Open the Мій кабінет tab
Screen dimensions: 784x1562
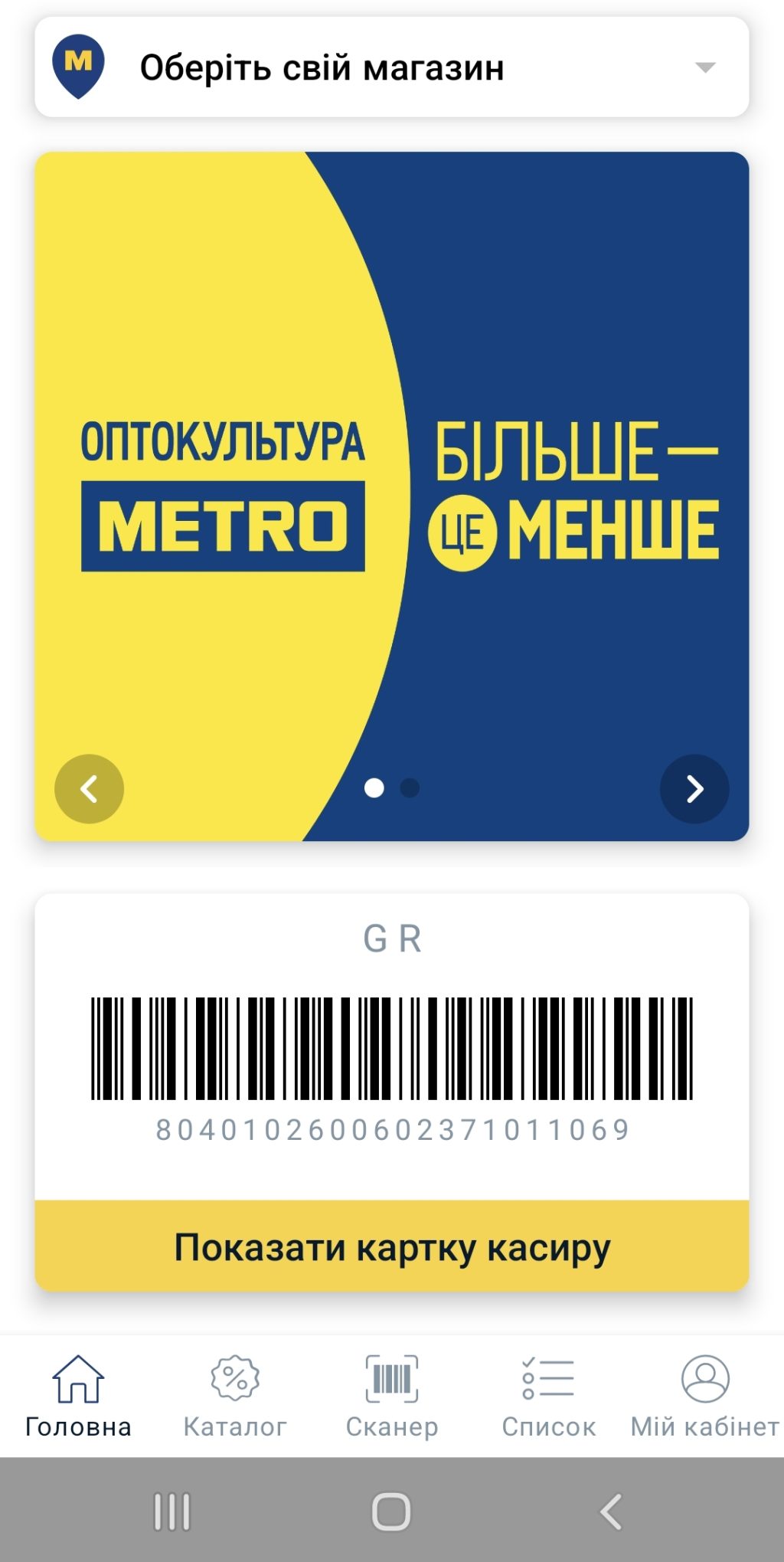pos(704,1397)
